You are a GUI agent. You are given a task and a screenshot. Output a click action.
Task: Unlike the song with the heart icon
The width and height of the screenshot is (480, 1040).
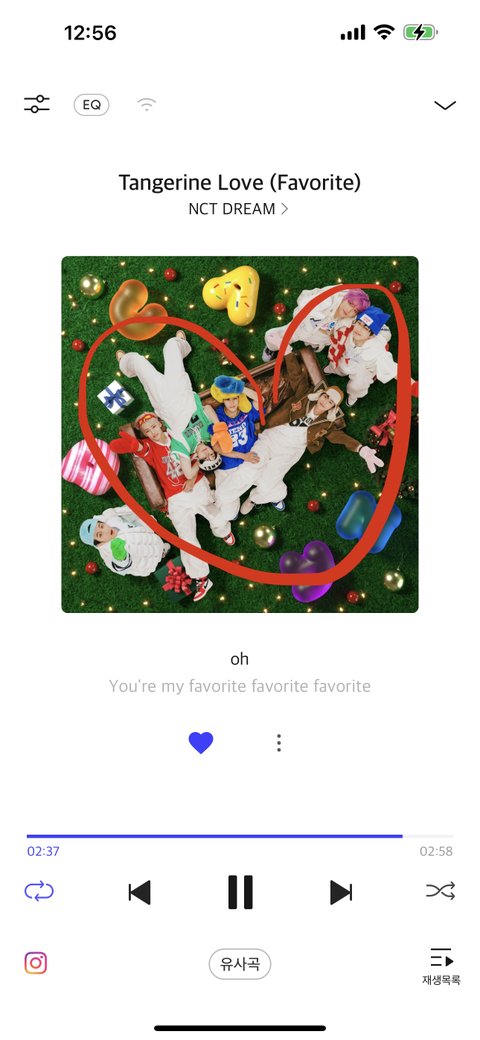pyautogui.click(x=201, y=743)
